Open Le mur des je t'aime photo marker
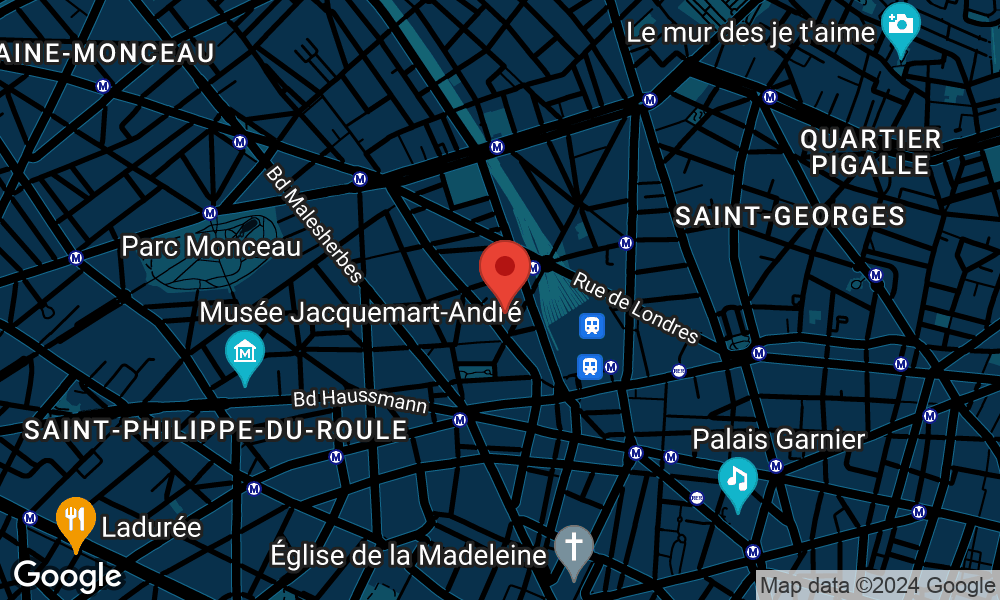 [900, 26]
